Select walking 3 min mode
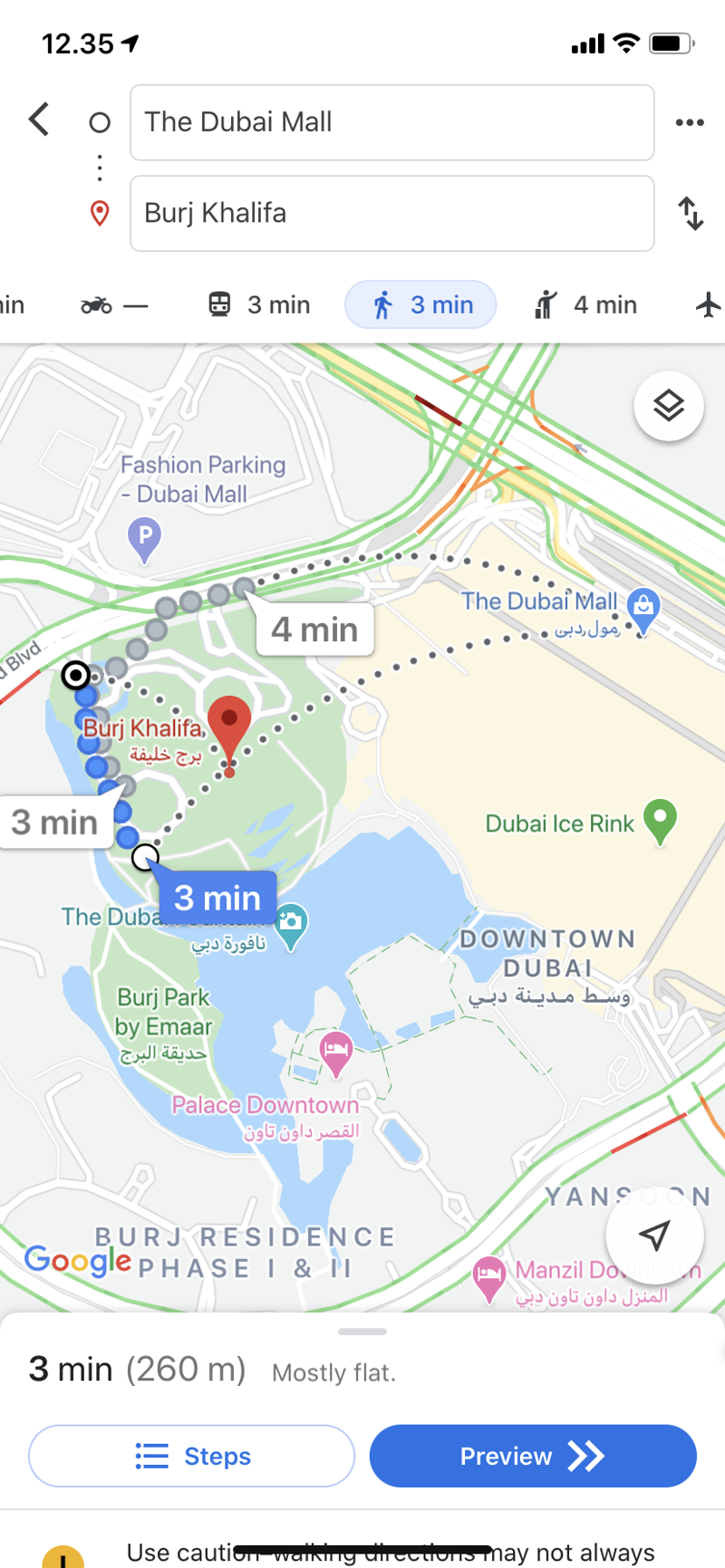 pos(420,305)
